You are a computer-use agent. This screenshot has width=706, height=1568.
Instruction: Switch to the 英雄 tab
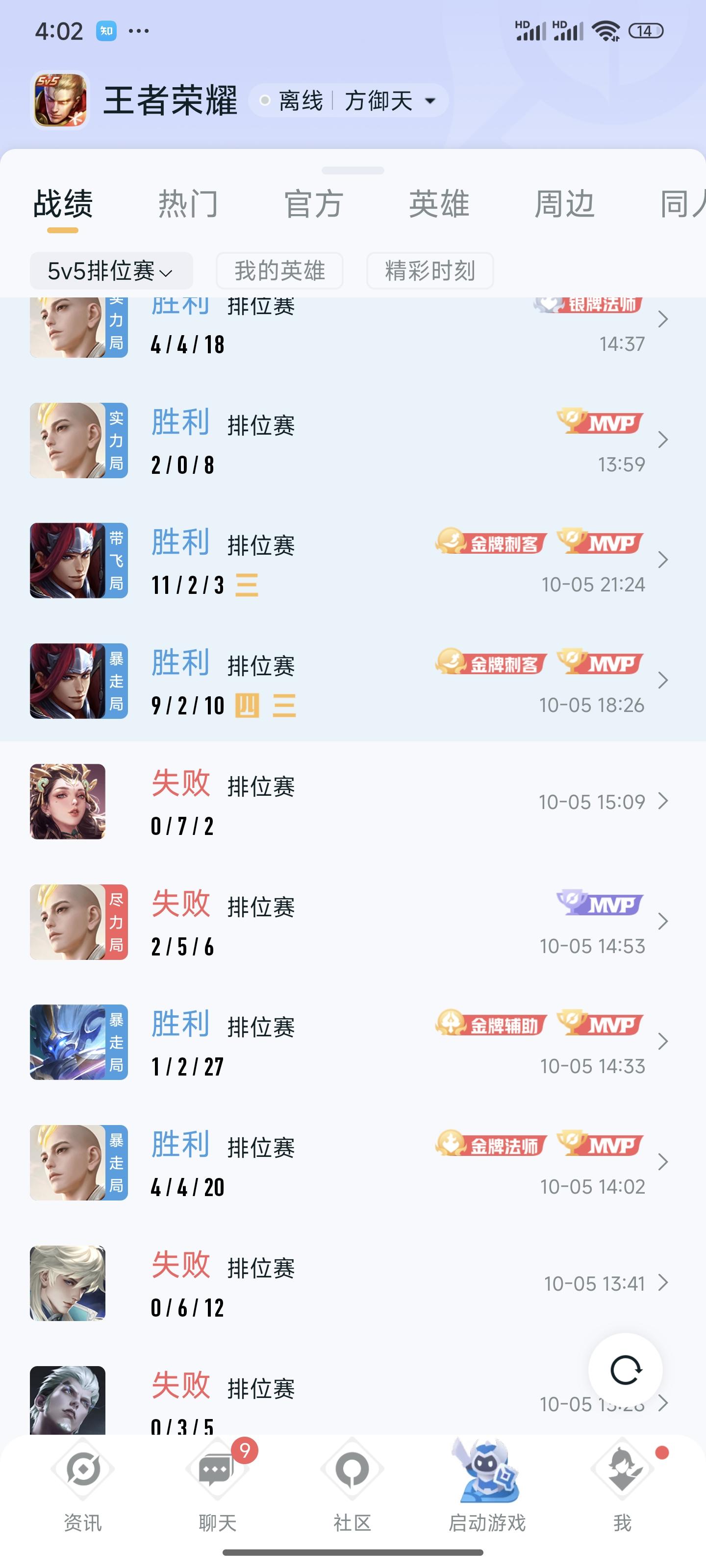(x=439, y=204)
